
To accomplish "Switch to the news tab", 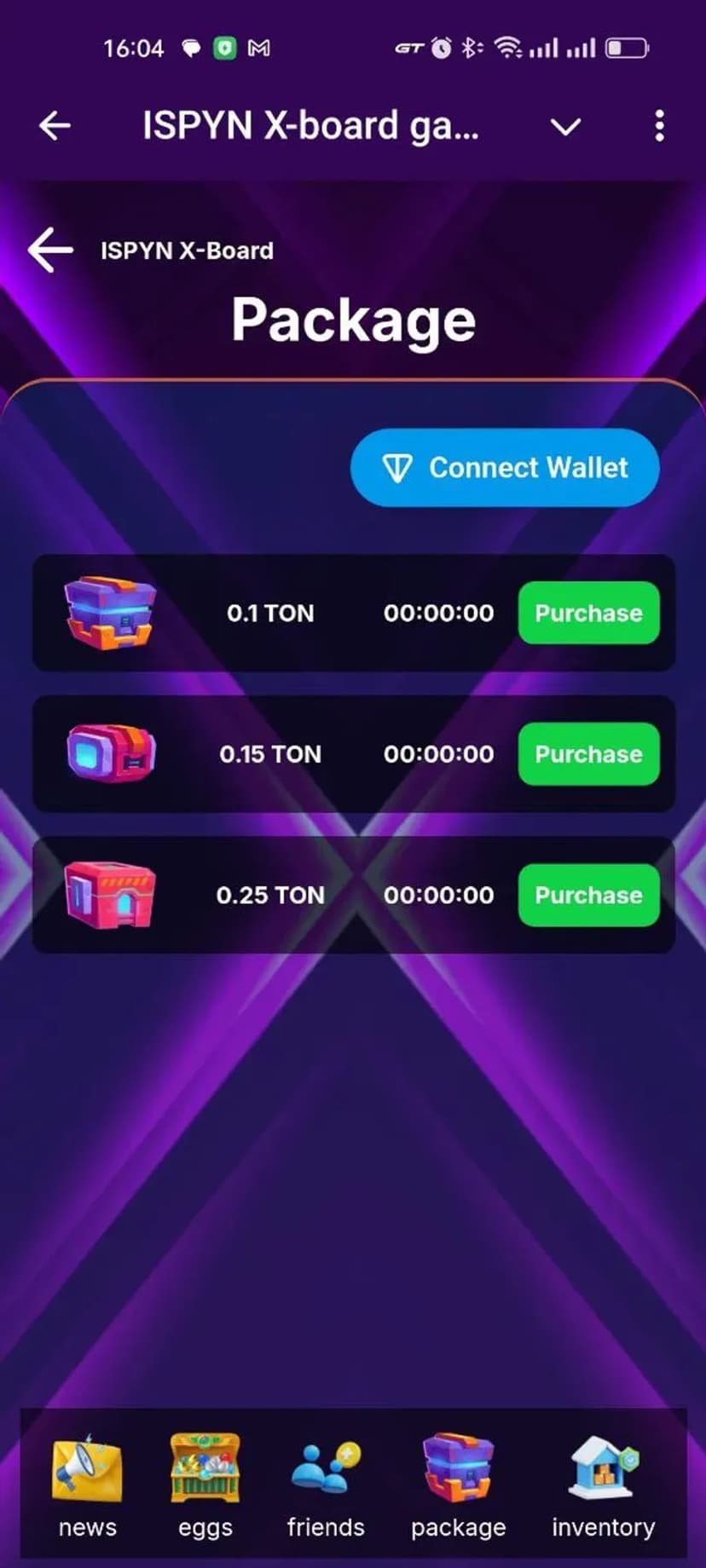I will tap(87, 1484).
